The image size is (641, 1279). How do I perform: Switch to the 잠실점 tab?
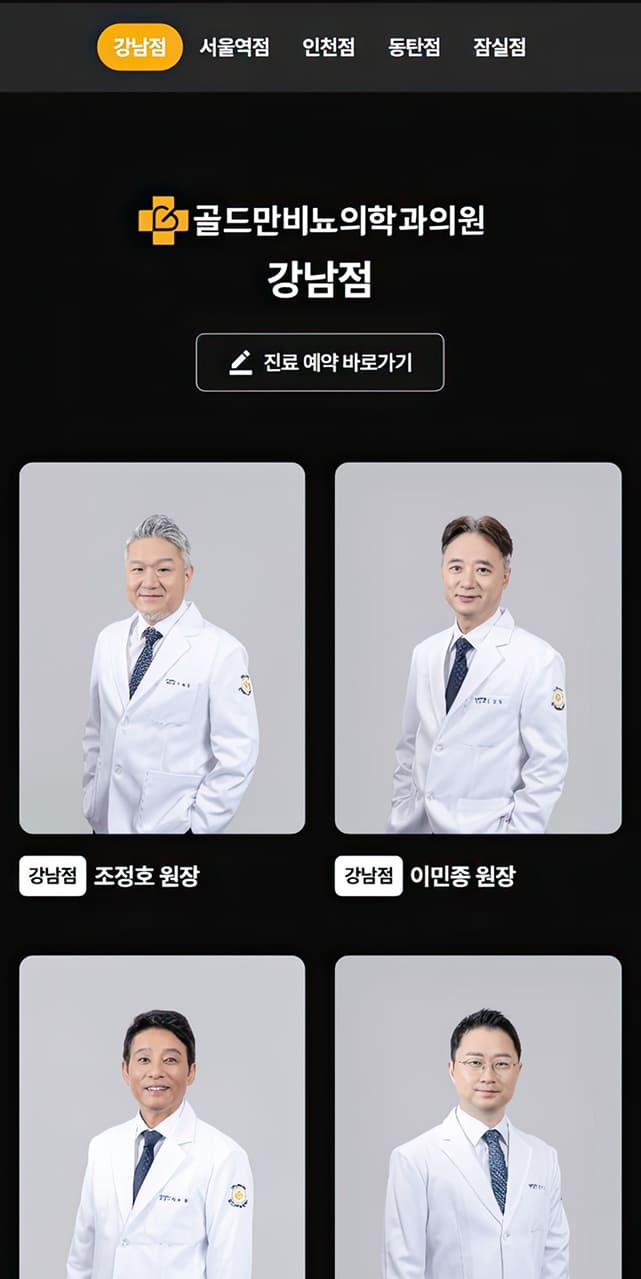tap(499, 47)
